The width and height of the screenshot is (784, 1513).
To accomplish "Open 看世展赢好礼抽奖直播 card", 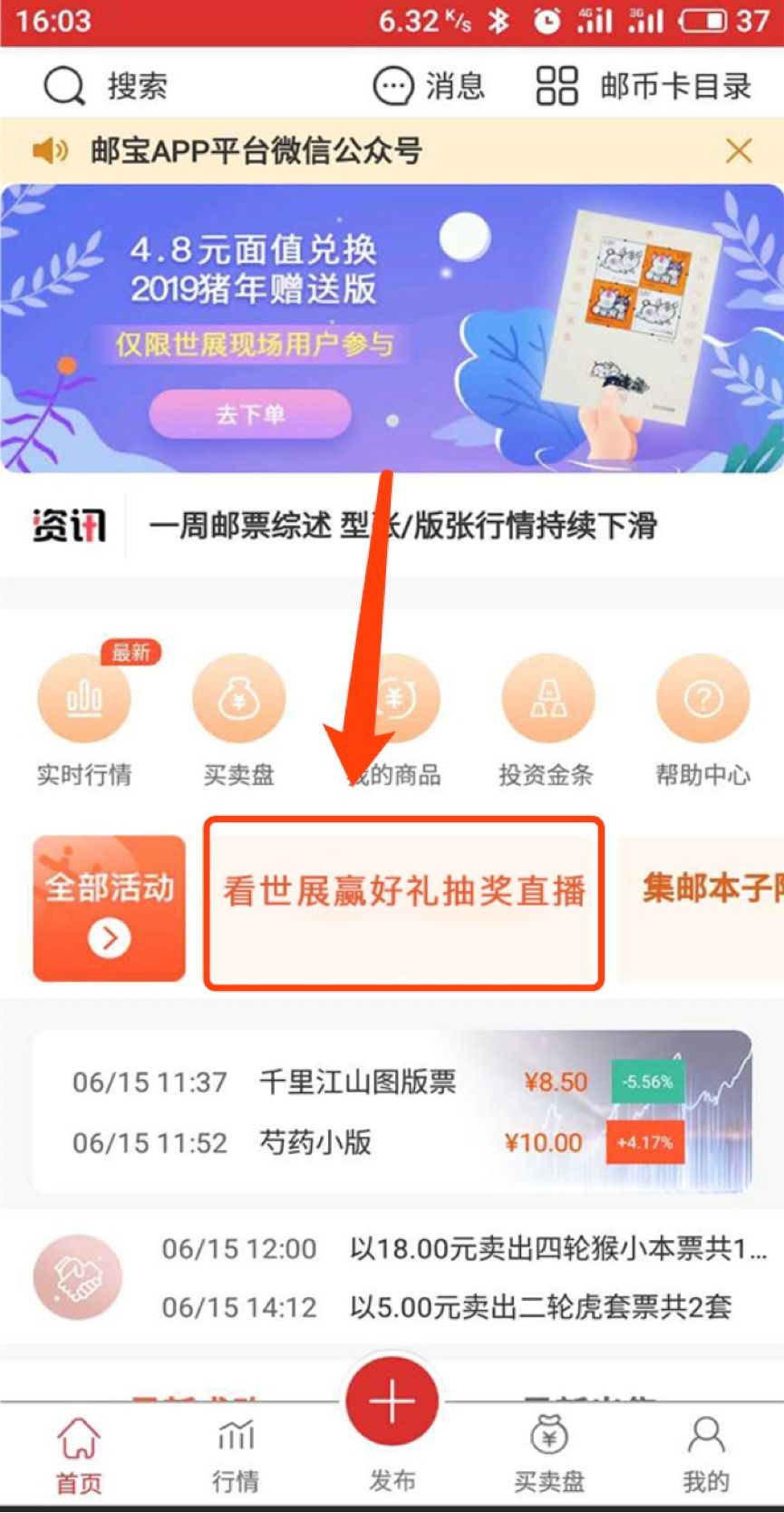I will pyautogui.click(x=403, y=903).
